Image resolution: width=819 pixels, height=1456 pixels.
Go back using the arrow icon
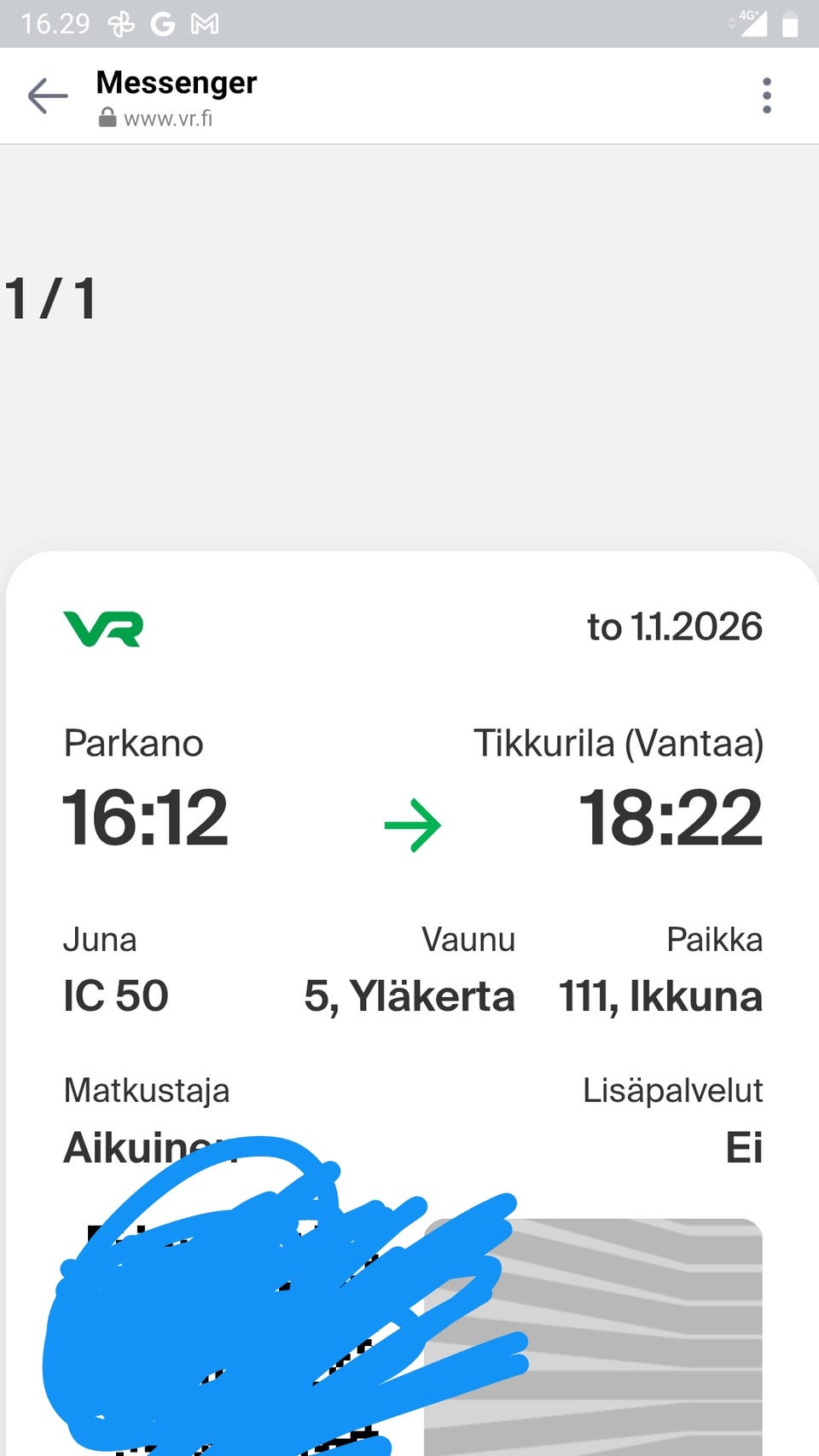(x=48, y=96)
